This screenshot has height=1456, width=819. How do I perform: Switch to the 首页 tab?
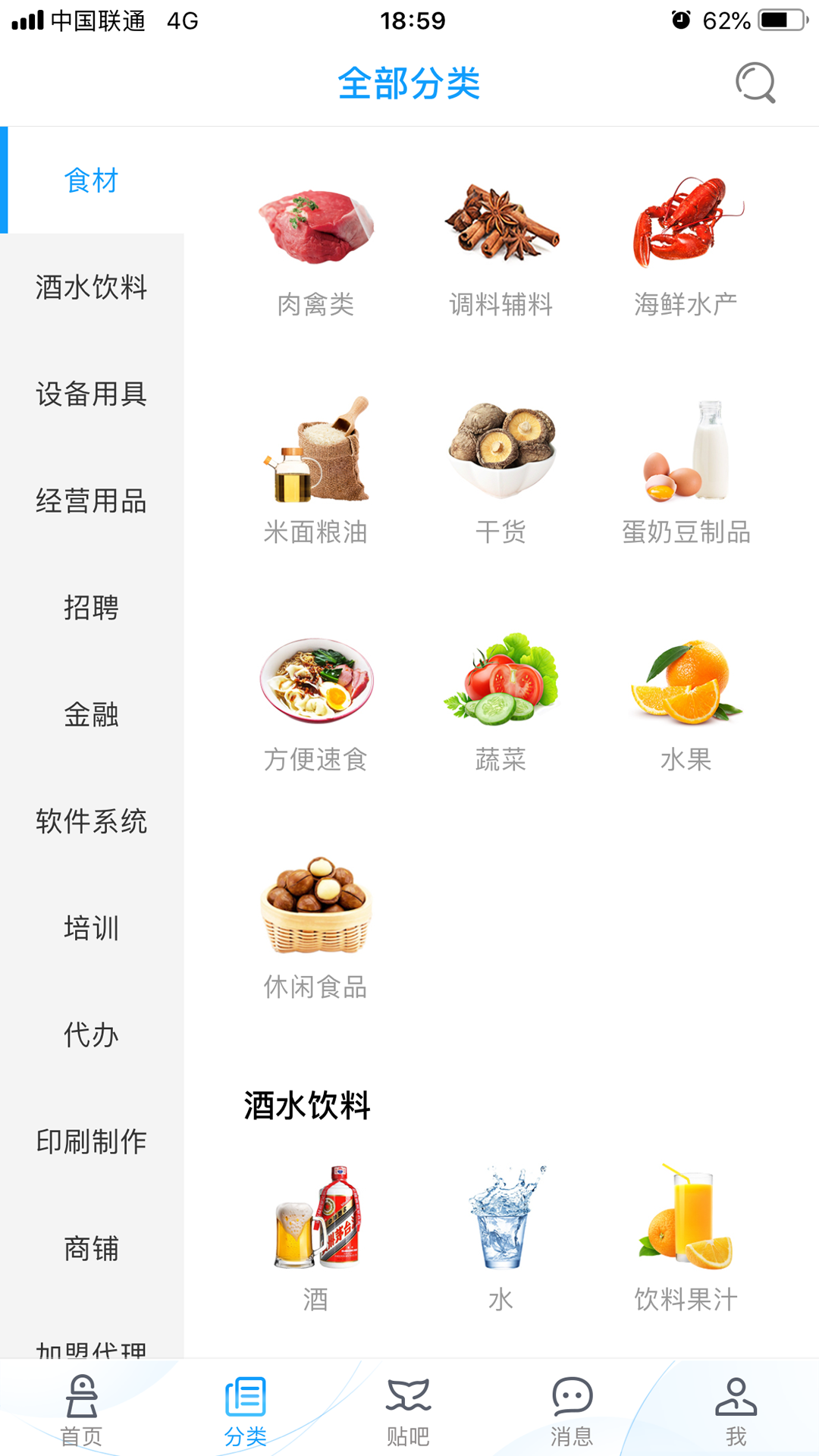coord(81,1409)
